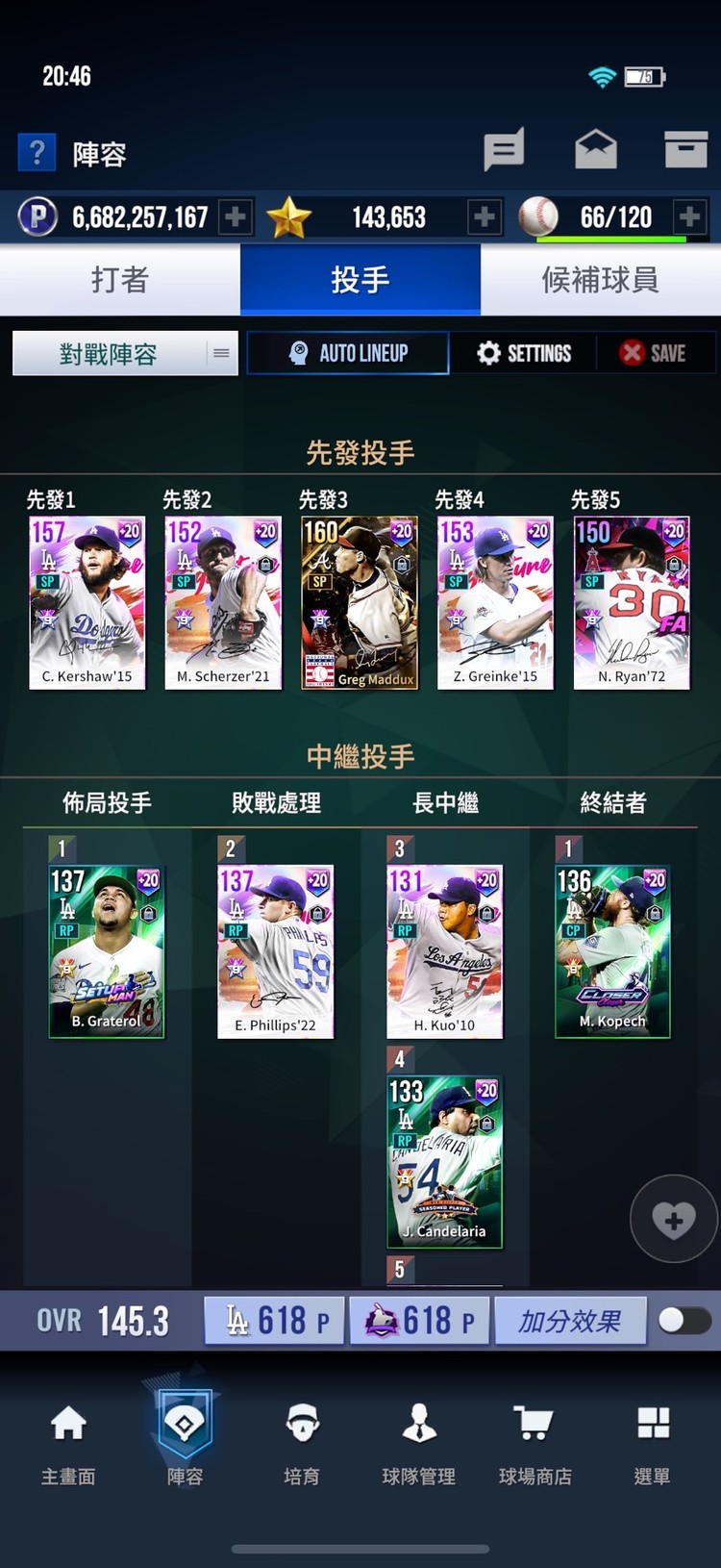Open the chat messages icon
This screenshot has height=1568, width=721.
pyautogui.click(x=503, y=150)
